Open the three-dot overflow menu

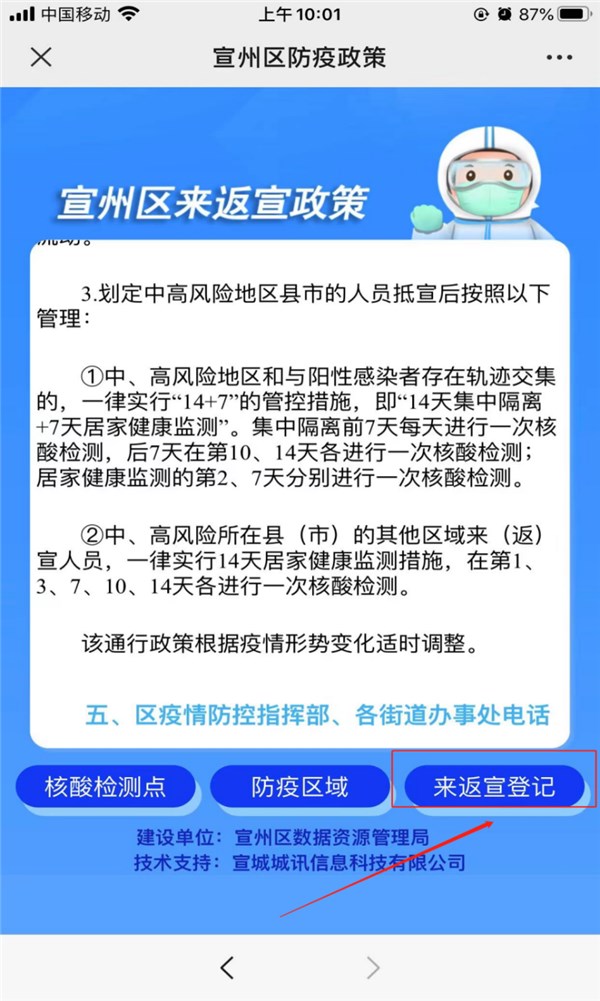[559, 57]
